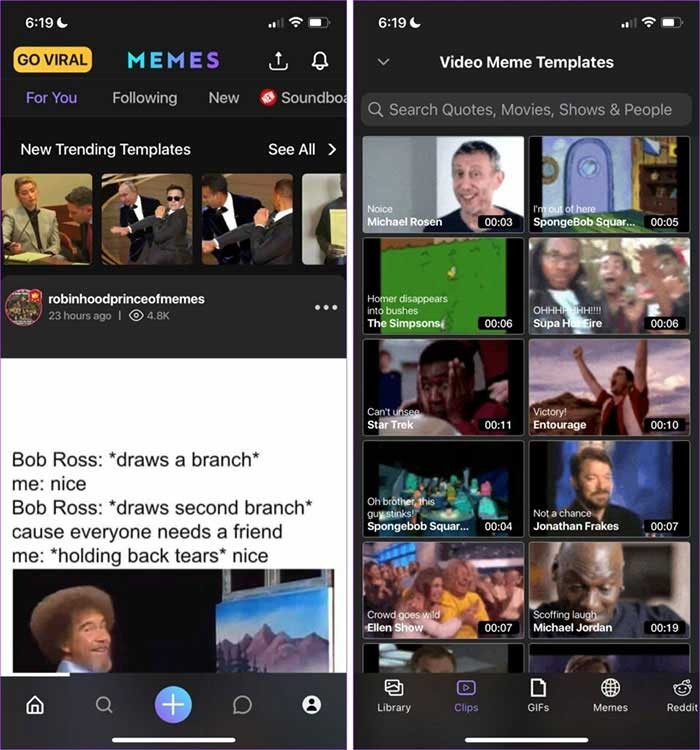
Task: Open the upload share icon
Action: tap(278, 61)
